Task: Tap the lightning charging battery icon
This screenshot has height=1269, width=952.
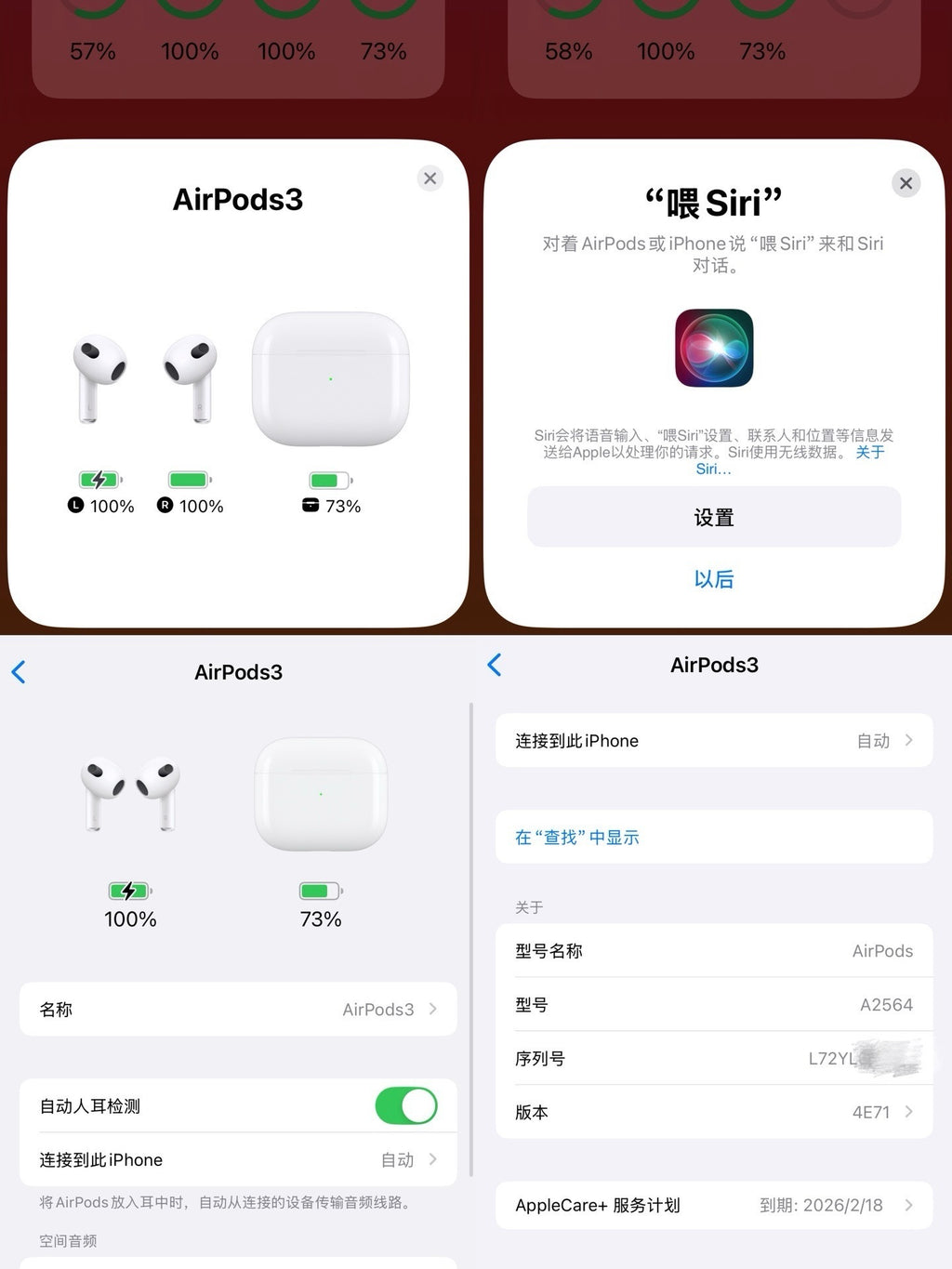Action: coord(129,890)
